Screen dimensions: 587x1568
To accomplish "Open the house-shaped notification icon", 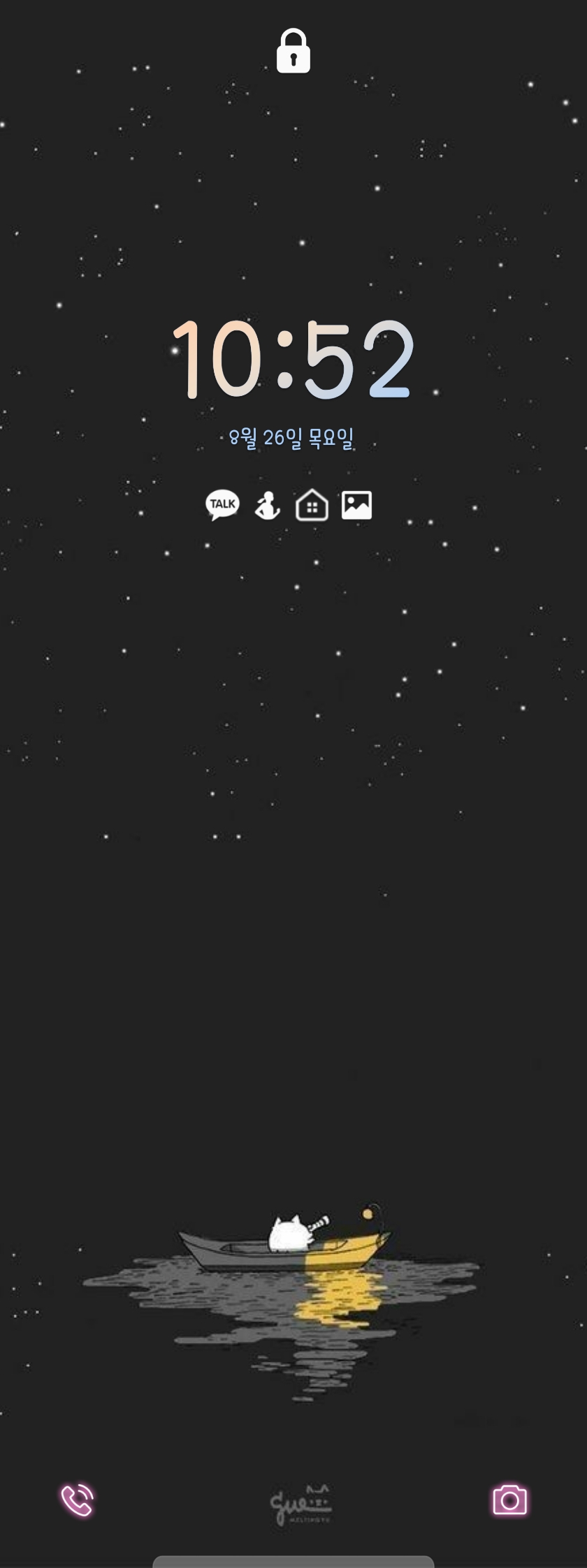I will (x=312, y=505).
